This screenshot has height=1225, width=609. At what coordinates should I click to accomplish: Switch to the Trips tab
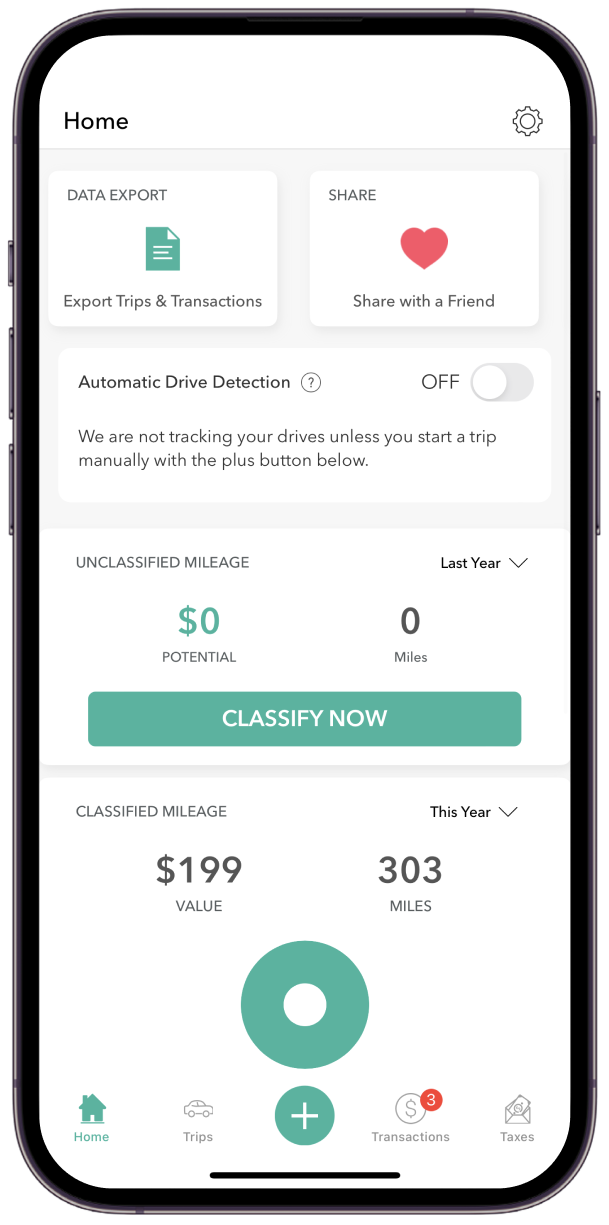198,1118
